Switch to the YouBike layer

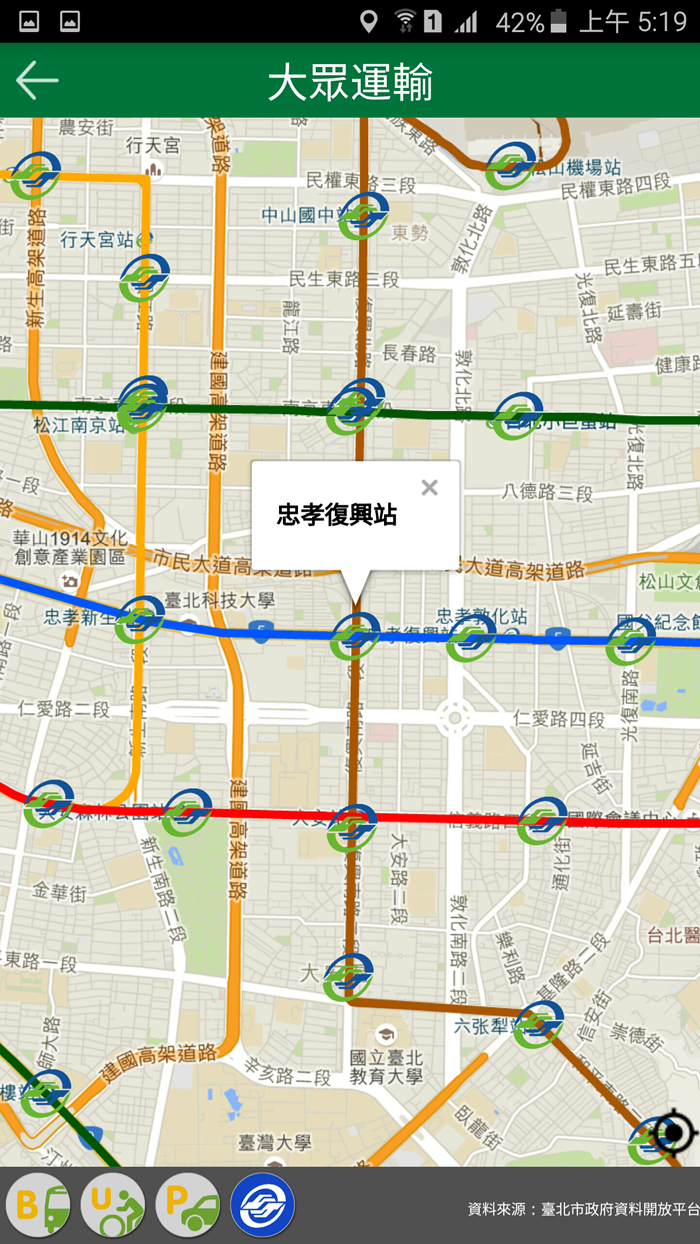coord(114,1205)
